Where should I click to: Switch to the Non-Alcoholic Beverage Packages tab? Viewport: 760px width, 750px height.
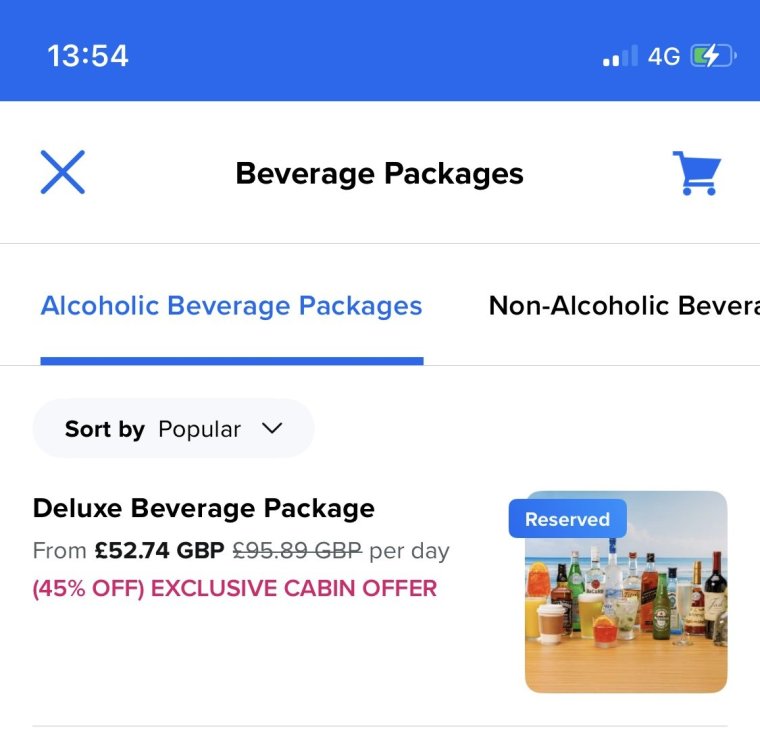pyautogui.click(x=623, y=306)
